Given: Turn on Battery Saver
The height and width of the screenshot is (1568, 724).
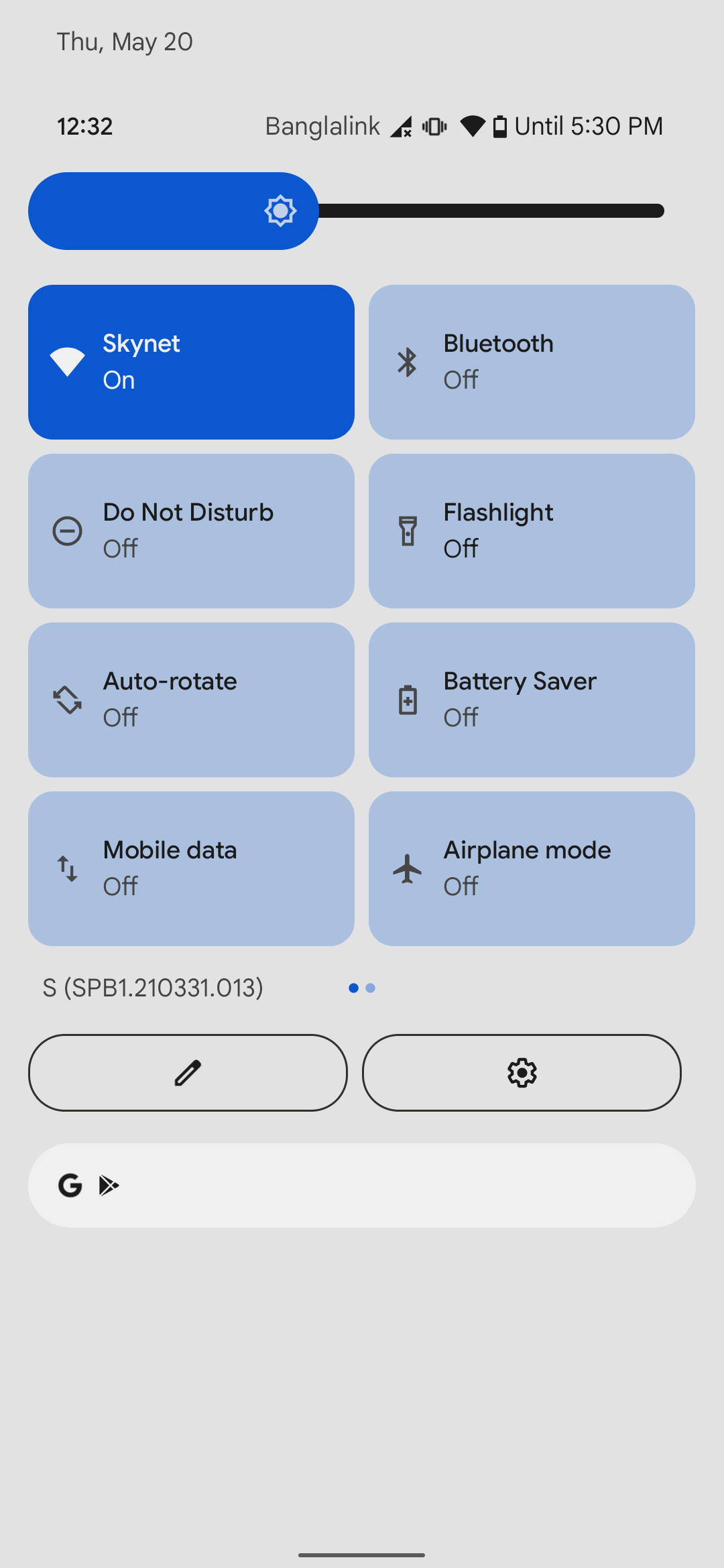Looking at the screenshot, I should pos(532,700).
